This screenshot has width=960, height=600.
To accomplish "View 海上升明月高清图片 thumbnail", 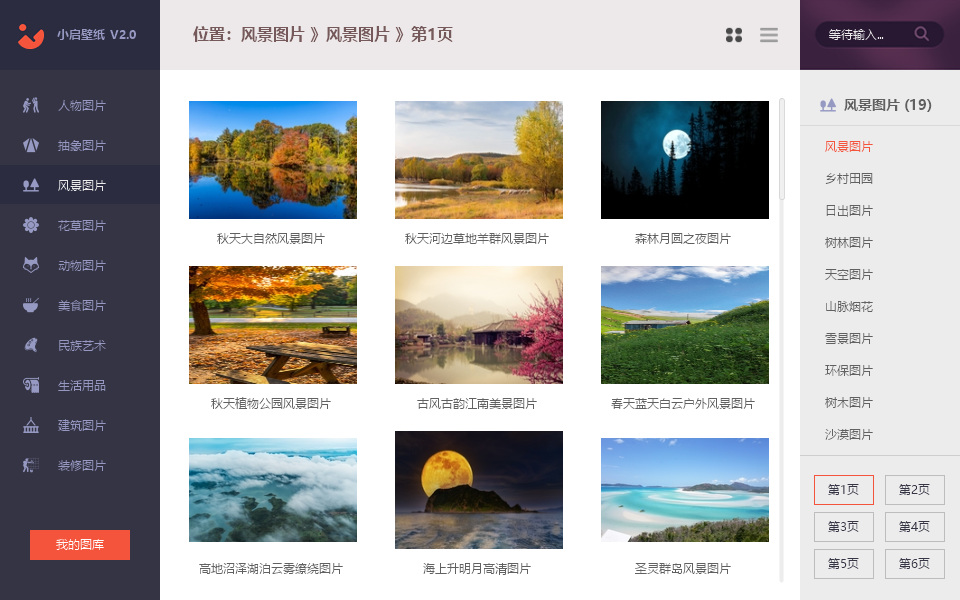I will [479, 490].
